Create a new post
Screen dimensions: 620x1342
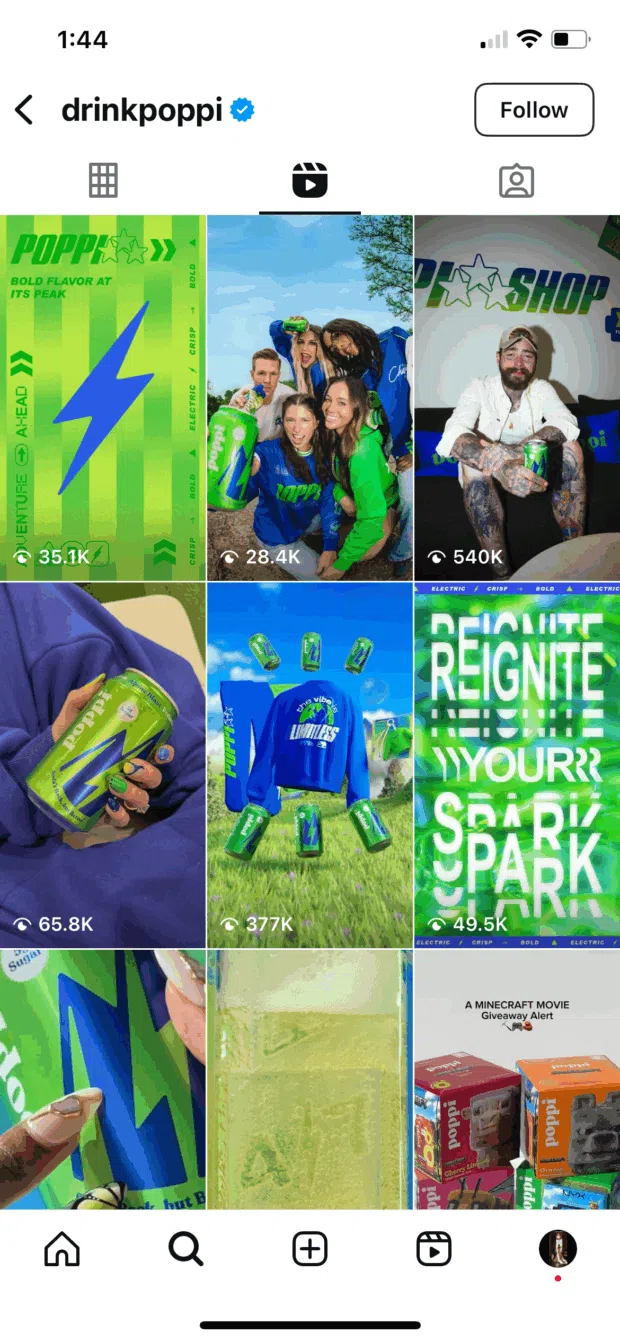[x=310, y=1249]
